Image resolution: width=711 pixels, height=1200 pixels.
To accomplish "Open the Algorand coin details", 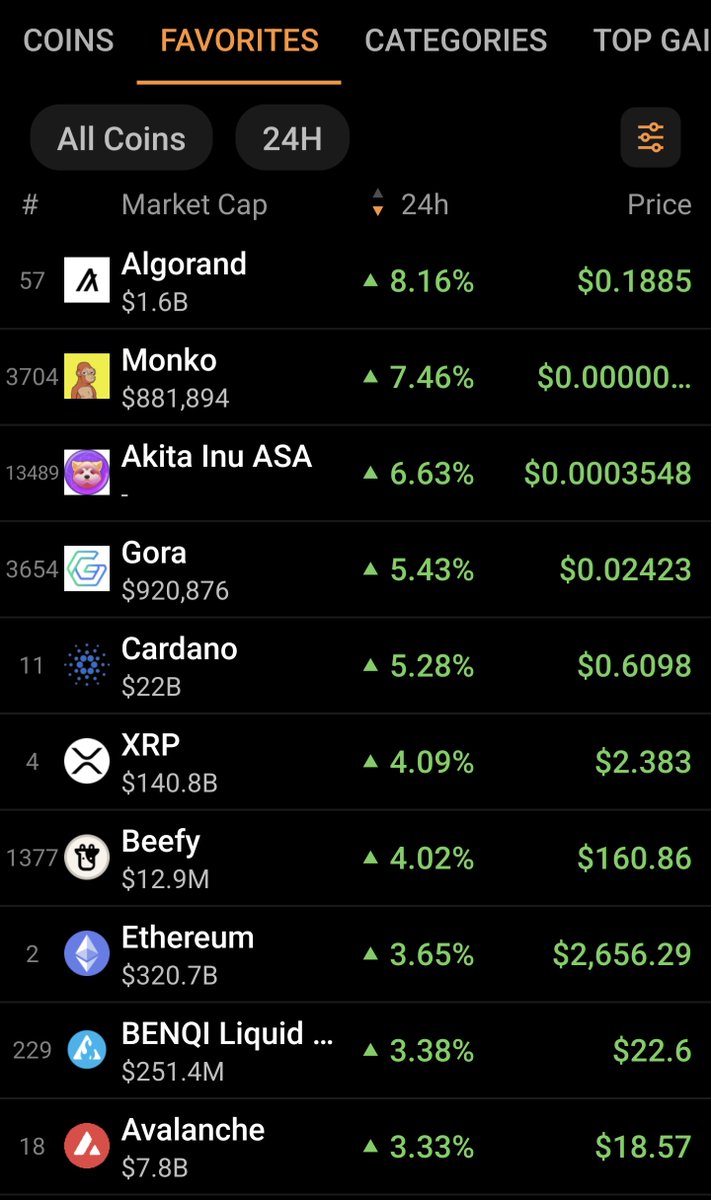I will [355, 281].
